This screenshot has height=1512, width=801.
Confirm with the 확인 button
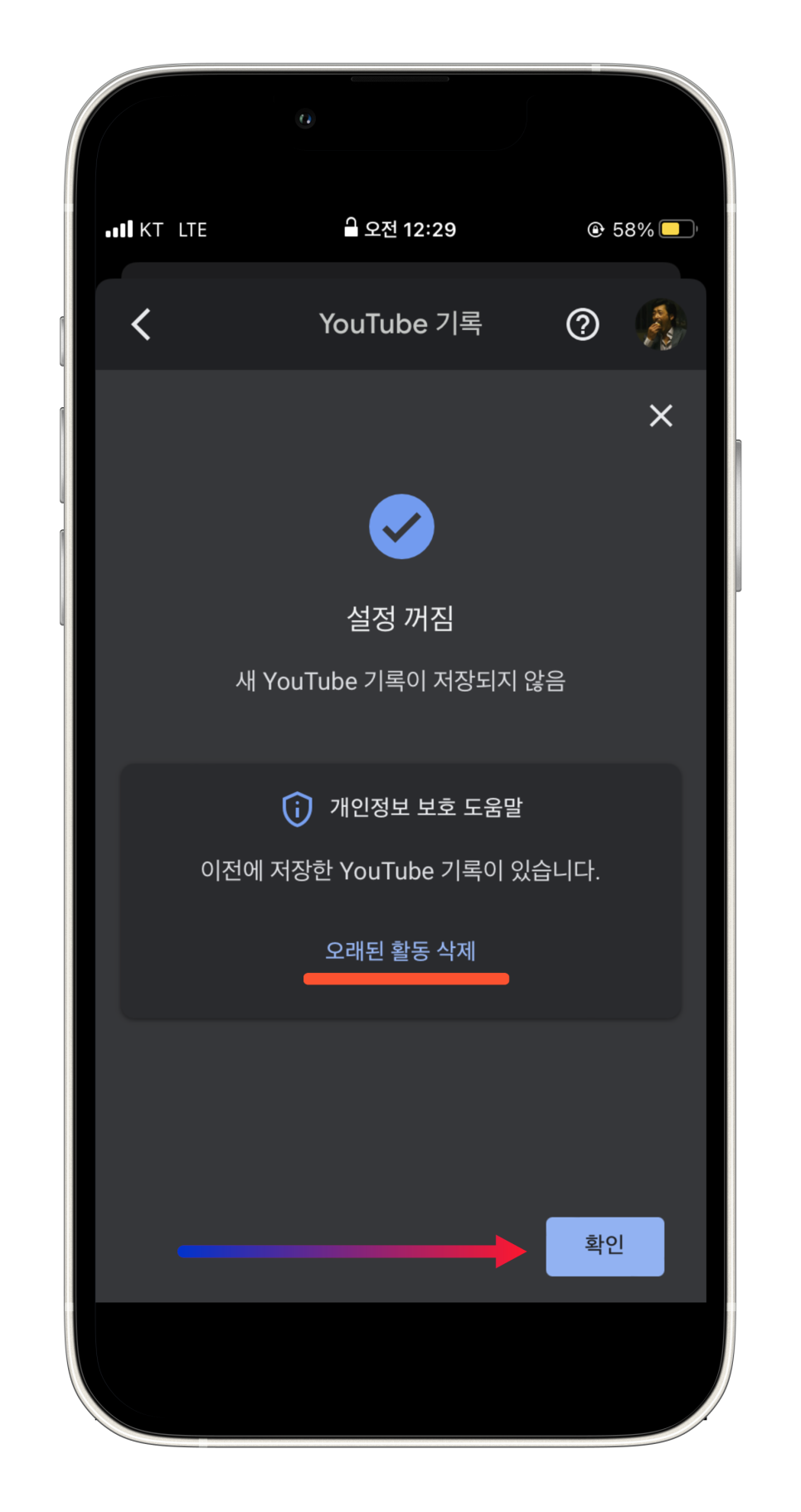[604, 1246]
